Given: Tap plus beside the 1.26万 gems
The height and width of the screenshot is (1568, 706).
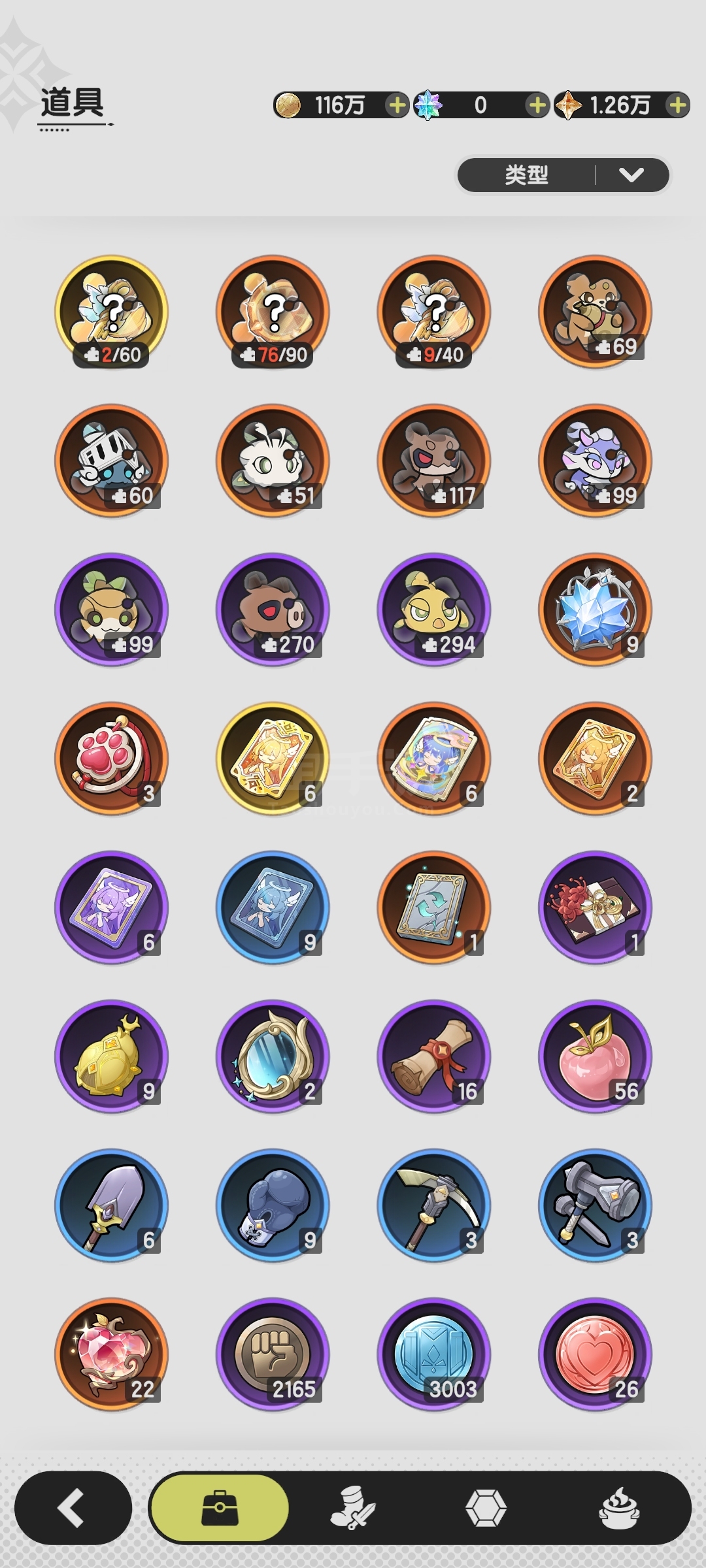Looking at the screenshot, I should (x=678, y=105).
